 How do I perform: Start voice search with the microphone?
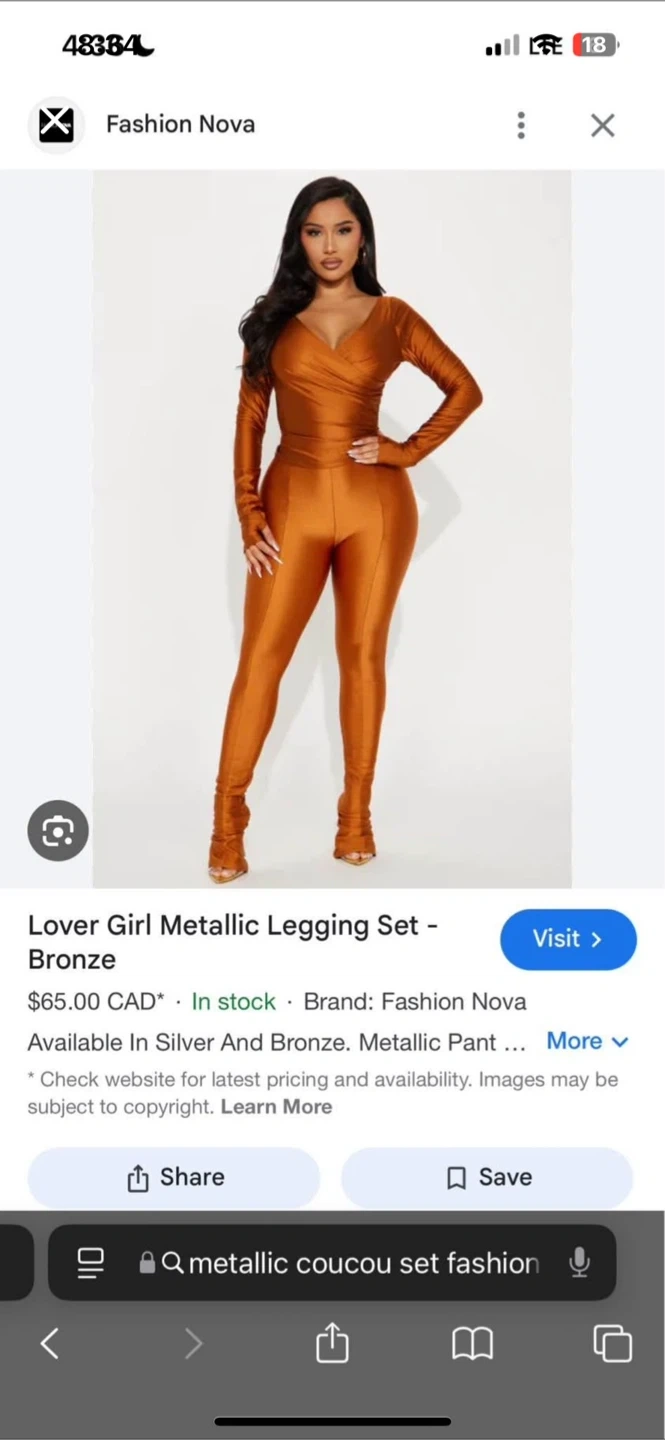tap(579, 1263)
